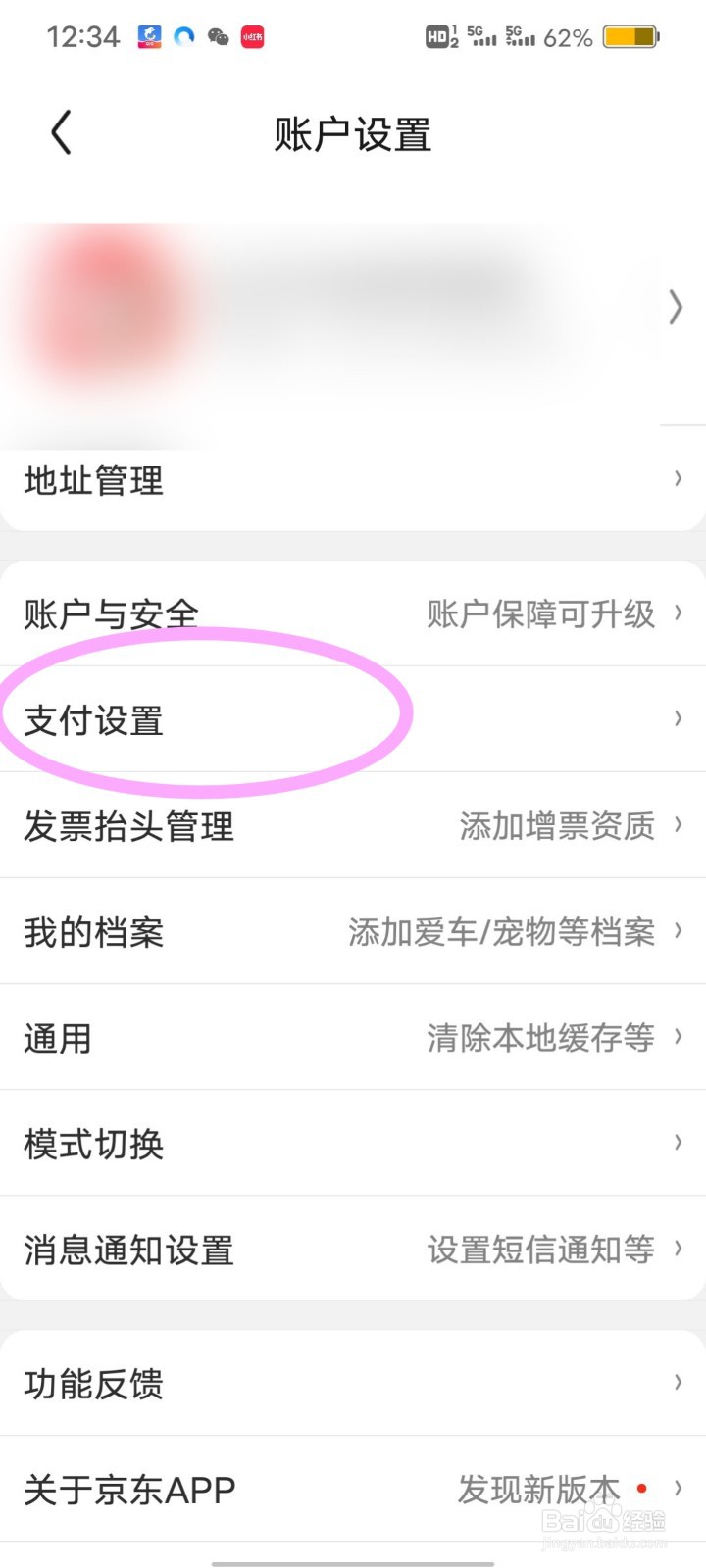Tap the Xiaohongshu icon in the status bar
Image resolution: width=706 pixels, height=1568 pixels.
click(x=252, y=36)
